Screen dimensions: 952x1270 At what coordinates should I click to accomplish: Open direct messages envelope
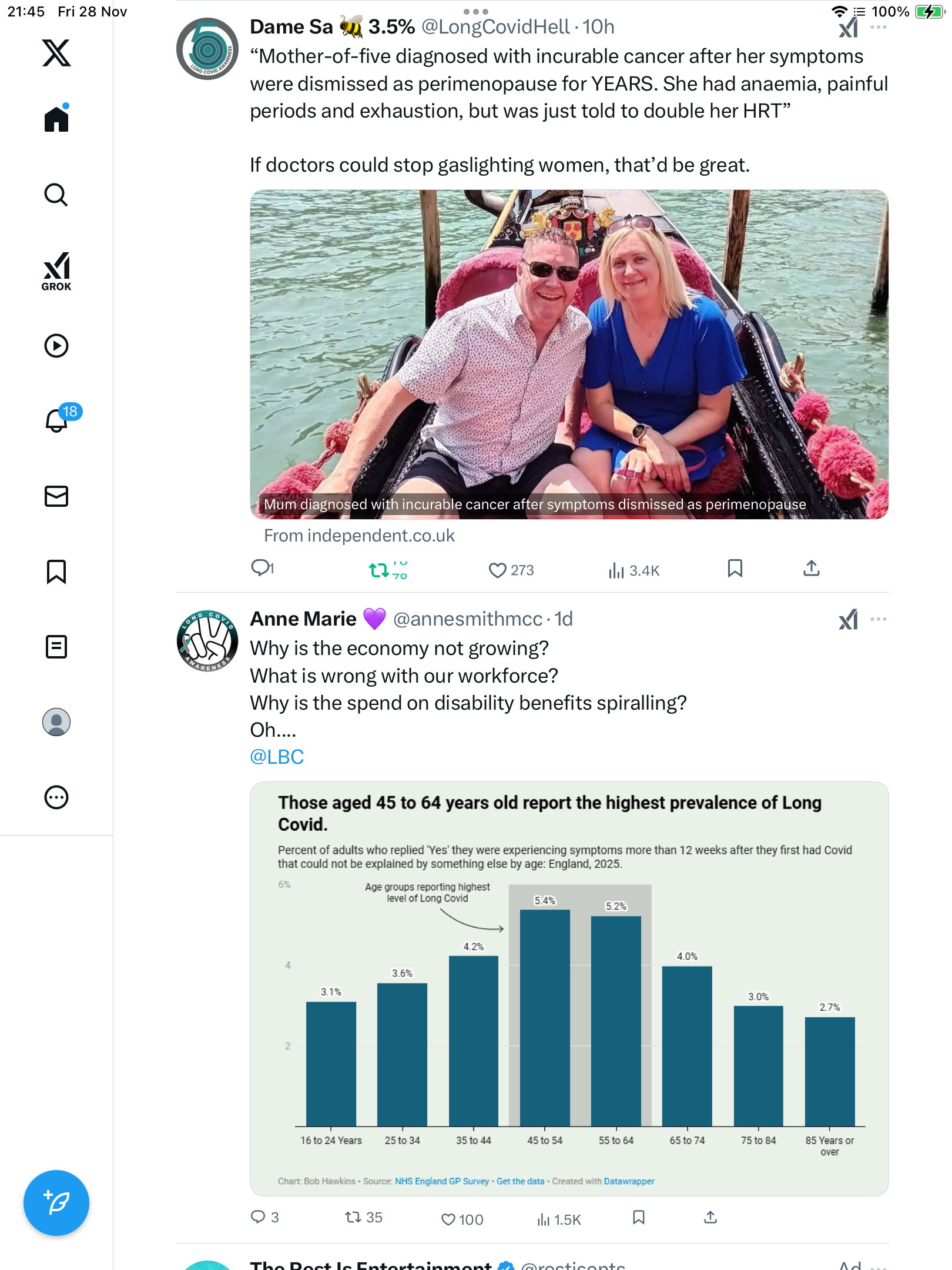[56, 496]
